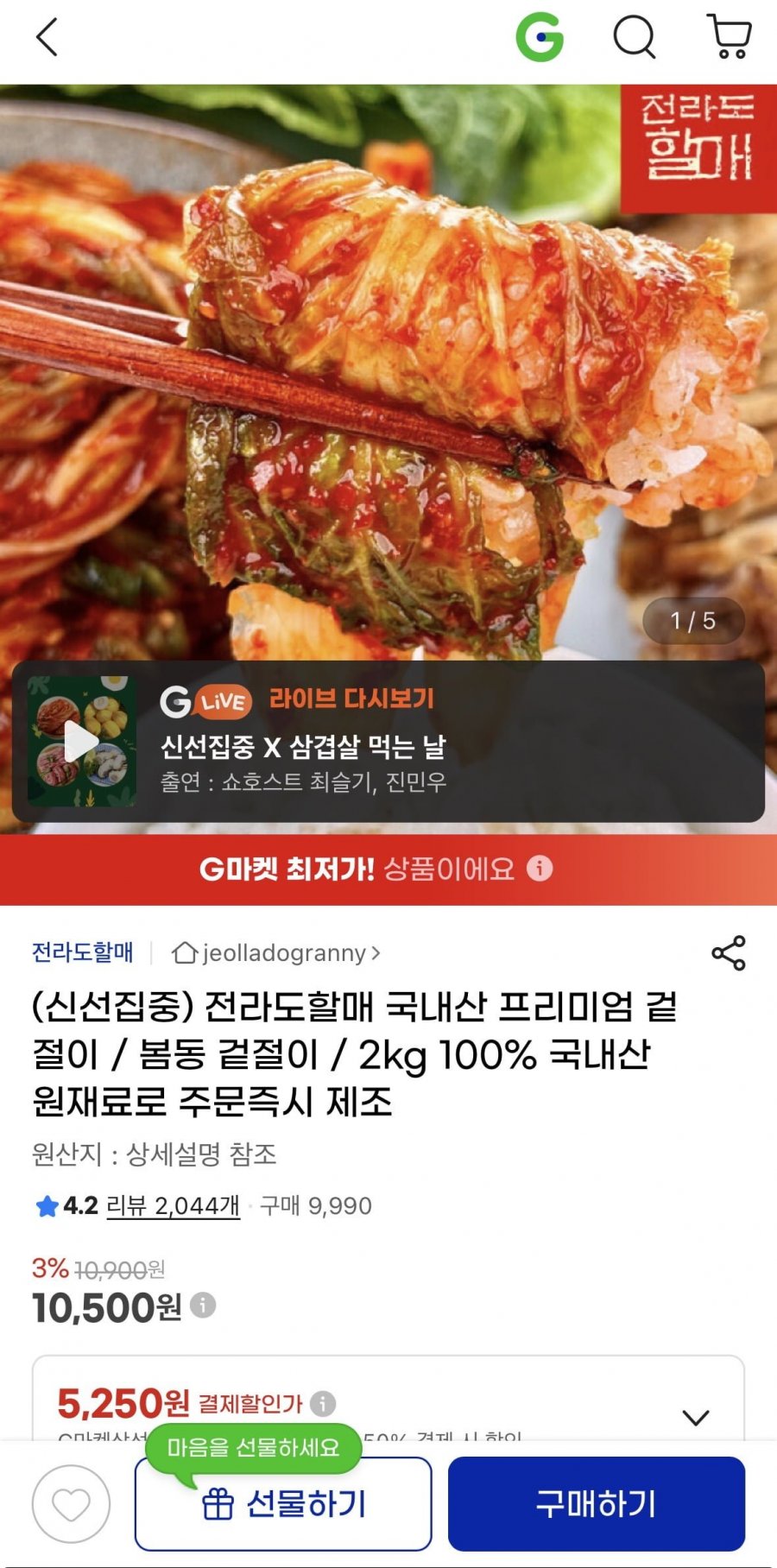Share this product
777x1568 pixels.
[x=728, y=953]
